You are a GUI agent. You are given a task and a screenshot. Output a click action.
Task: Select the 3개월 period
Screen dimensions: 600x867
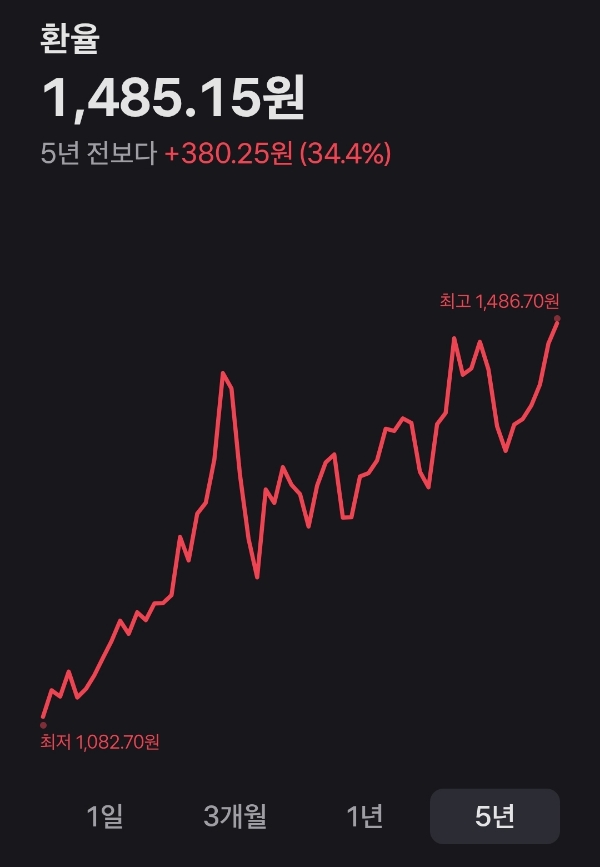pyautogui.click(x=235, y=816)
